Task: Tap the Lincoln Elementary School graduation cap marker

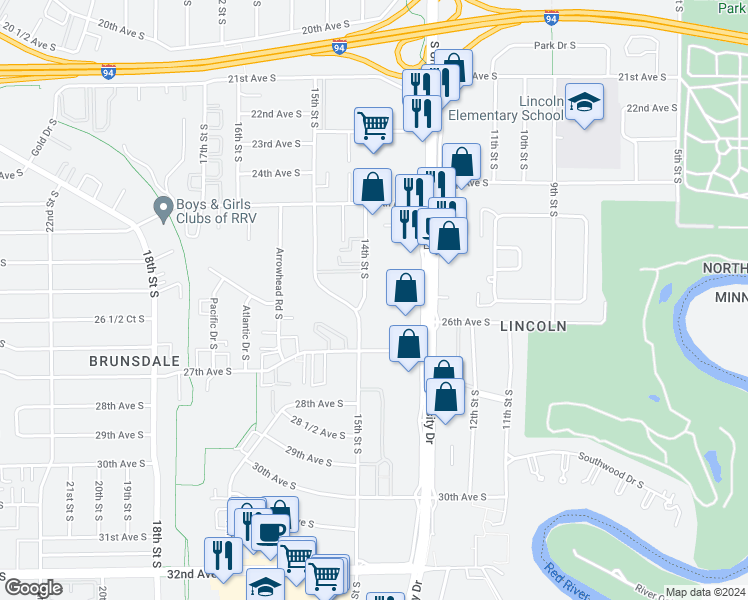Action: coord(584,102)
